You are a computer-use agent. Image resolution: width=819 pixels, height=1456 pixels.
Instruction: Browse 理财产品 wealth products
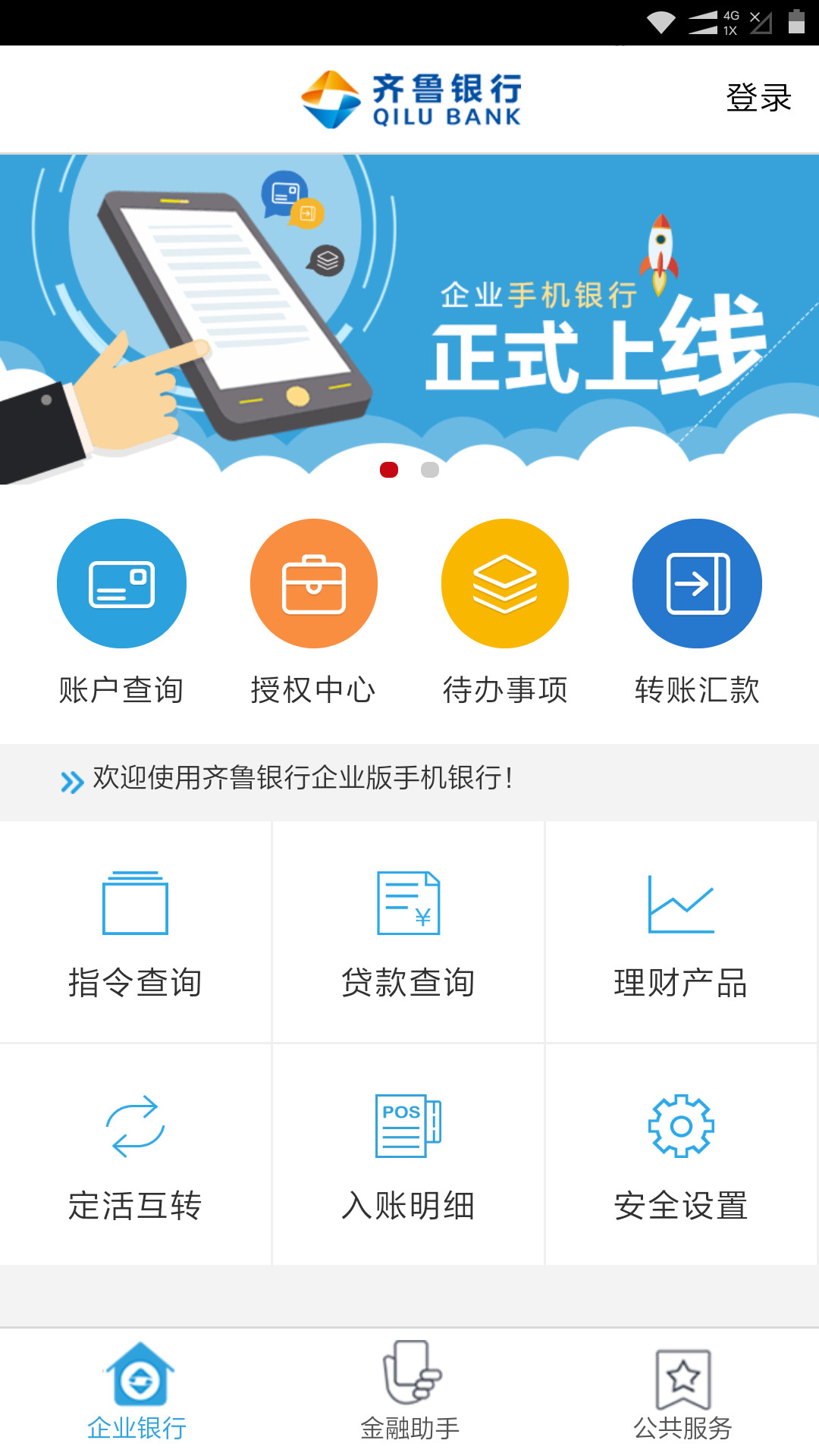click(681, 933)
